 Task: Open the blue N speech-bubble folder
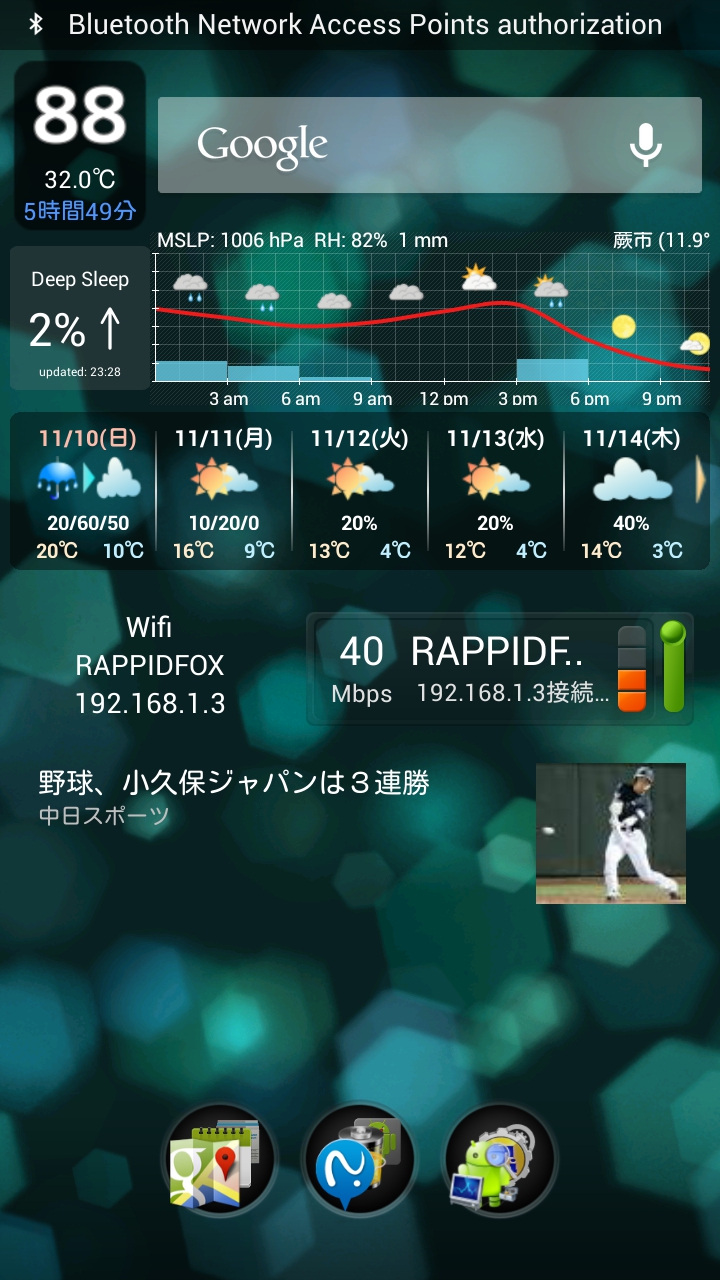coord(359,1161)
